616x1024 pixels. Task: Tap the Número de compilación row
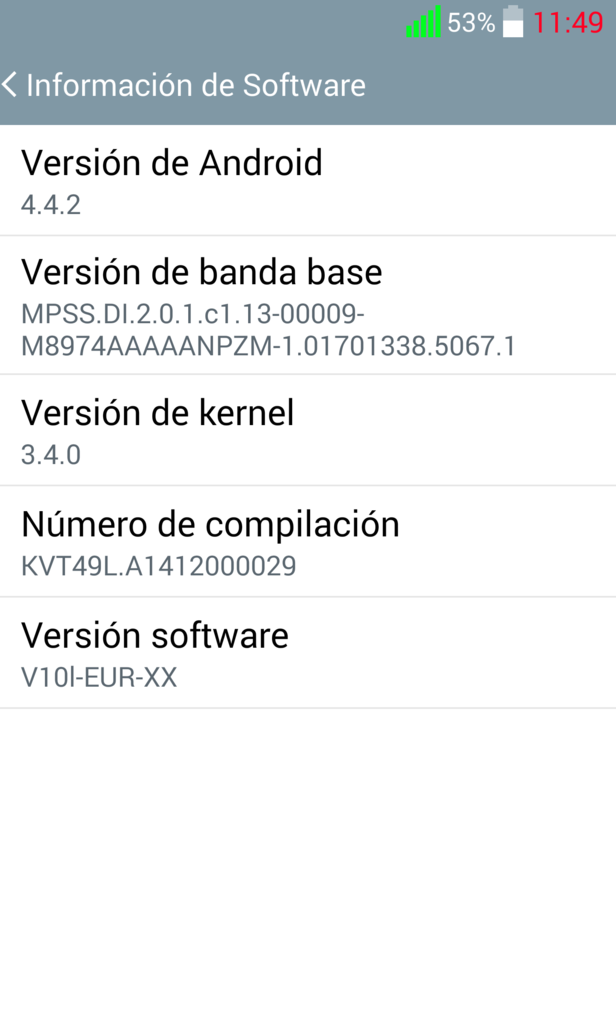click(x=308, y=542)
